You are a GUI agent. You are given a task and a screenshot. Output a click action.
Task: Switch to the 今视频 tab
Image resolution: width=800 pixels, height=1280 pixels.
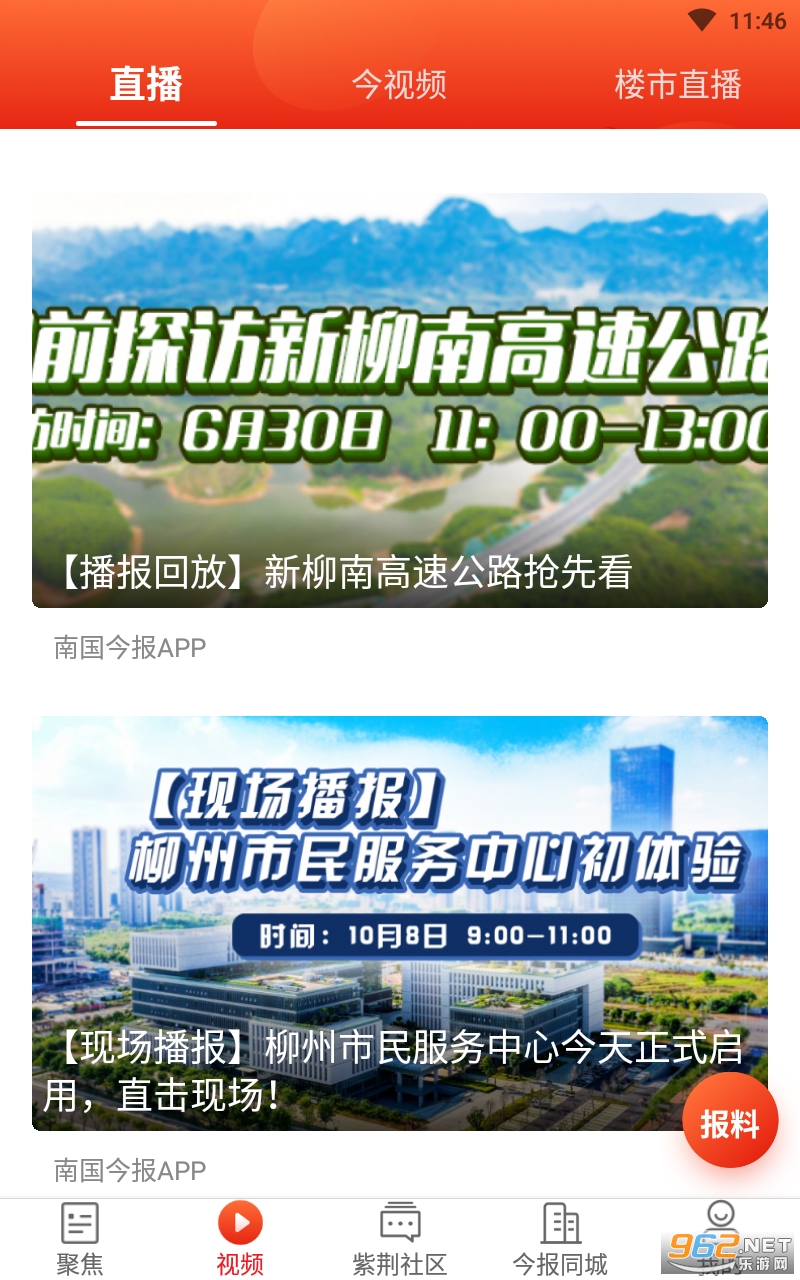399,85
